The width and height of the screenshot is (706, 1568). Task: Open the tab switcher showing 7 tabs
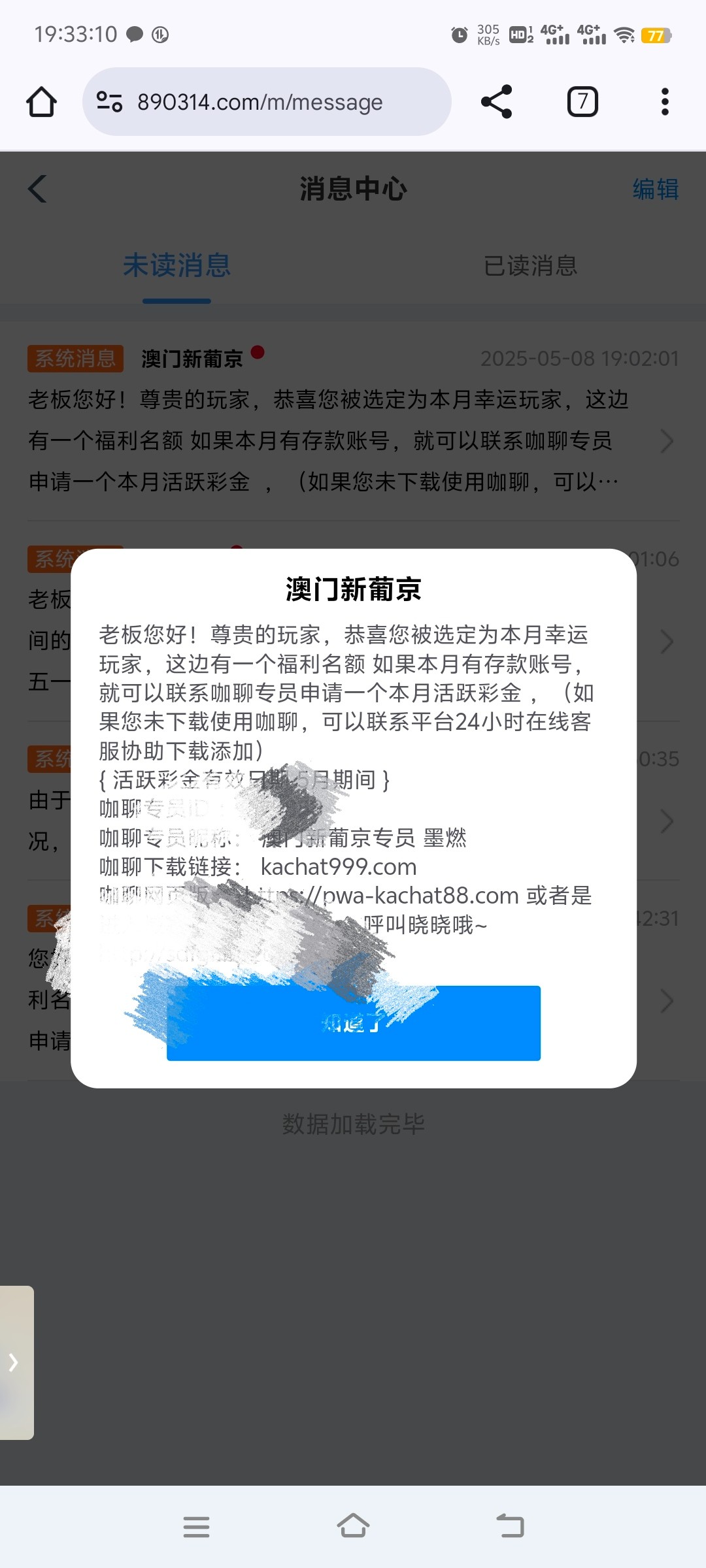(582, 102)
